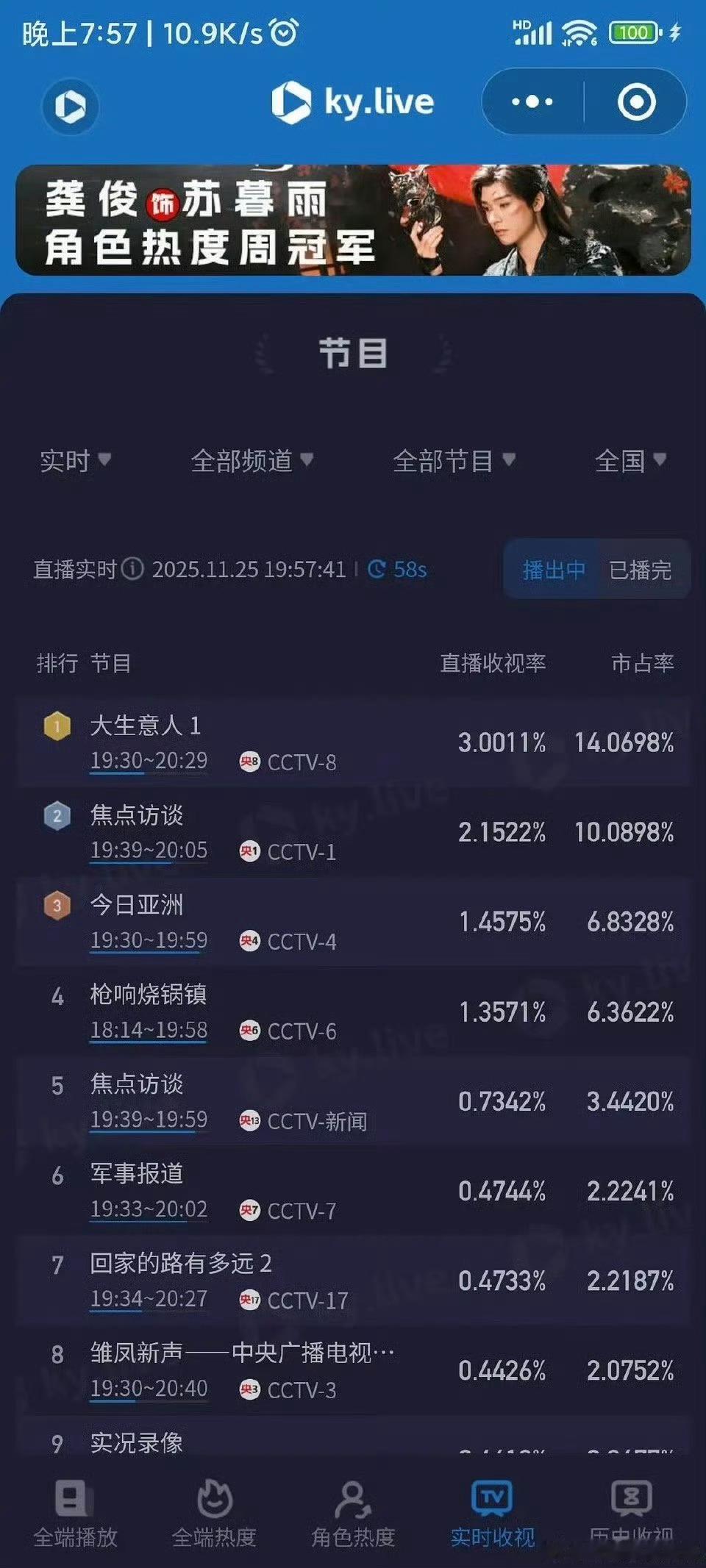Image resolution: width=706 pixels, height=1568 pixels.
Task: Open the 全部频道 channel dropdown
Action: 252,462
